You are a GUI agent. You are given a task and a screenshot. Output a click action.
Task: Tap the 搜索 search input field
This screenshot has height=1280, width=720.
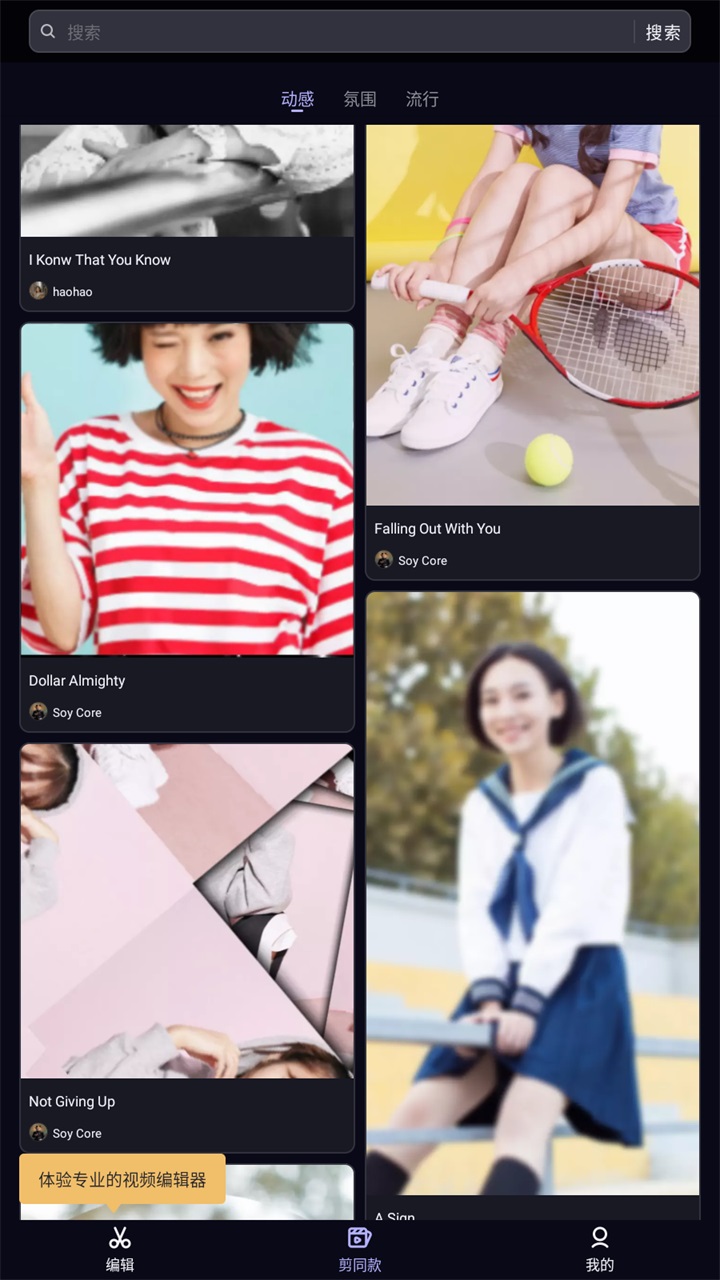click(340, 32)
